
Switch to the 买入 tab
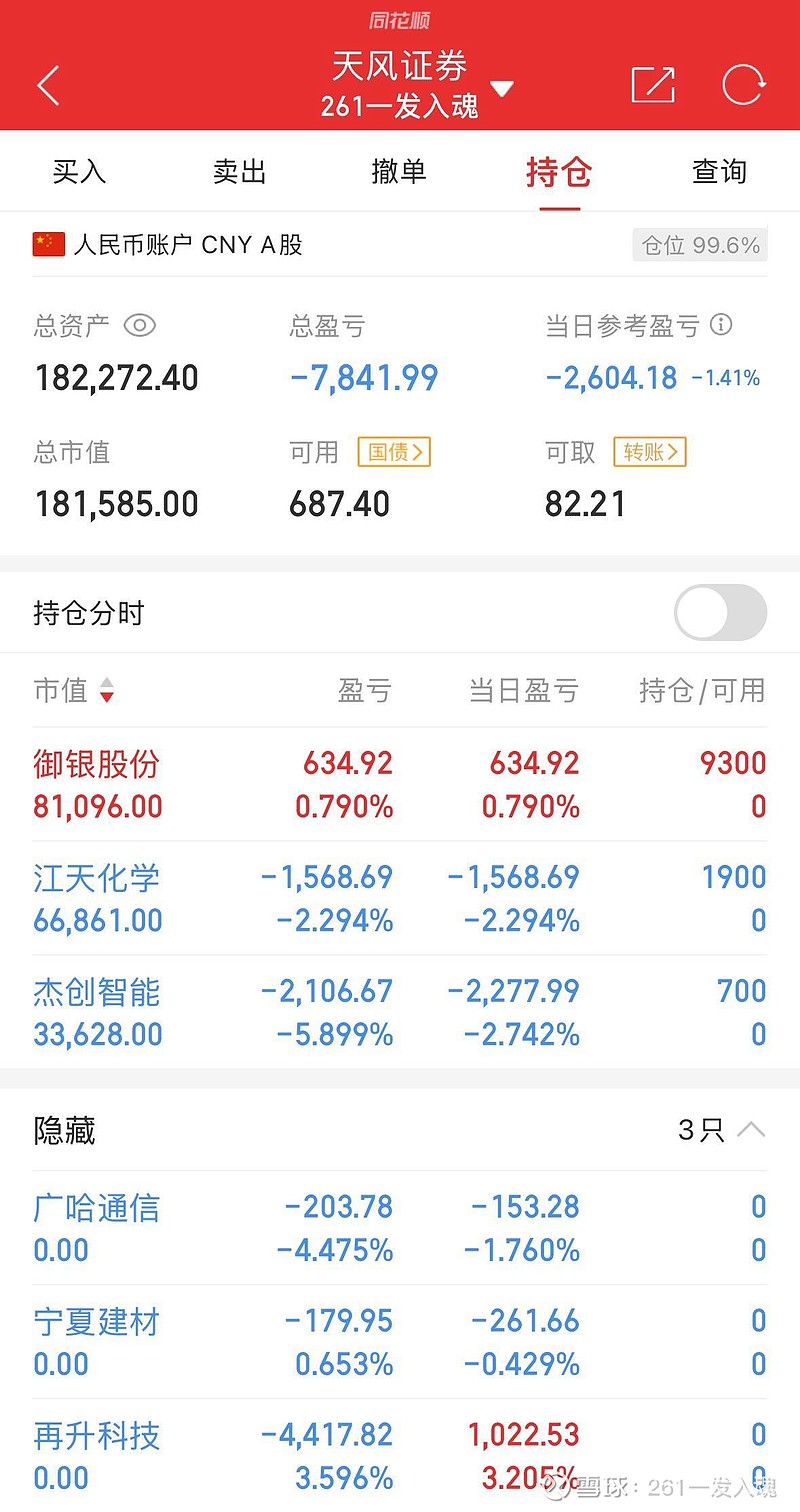(x=79, y=171)
